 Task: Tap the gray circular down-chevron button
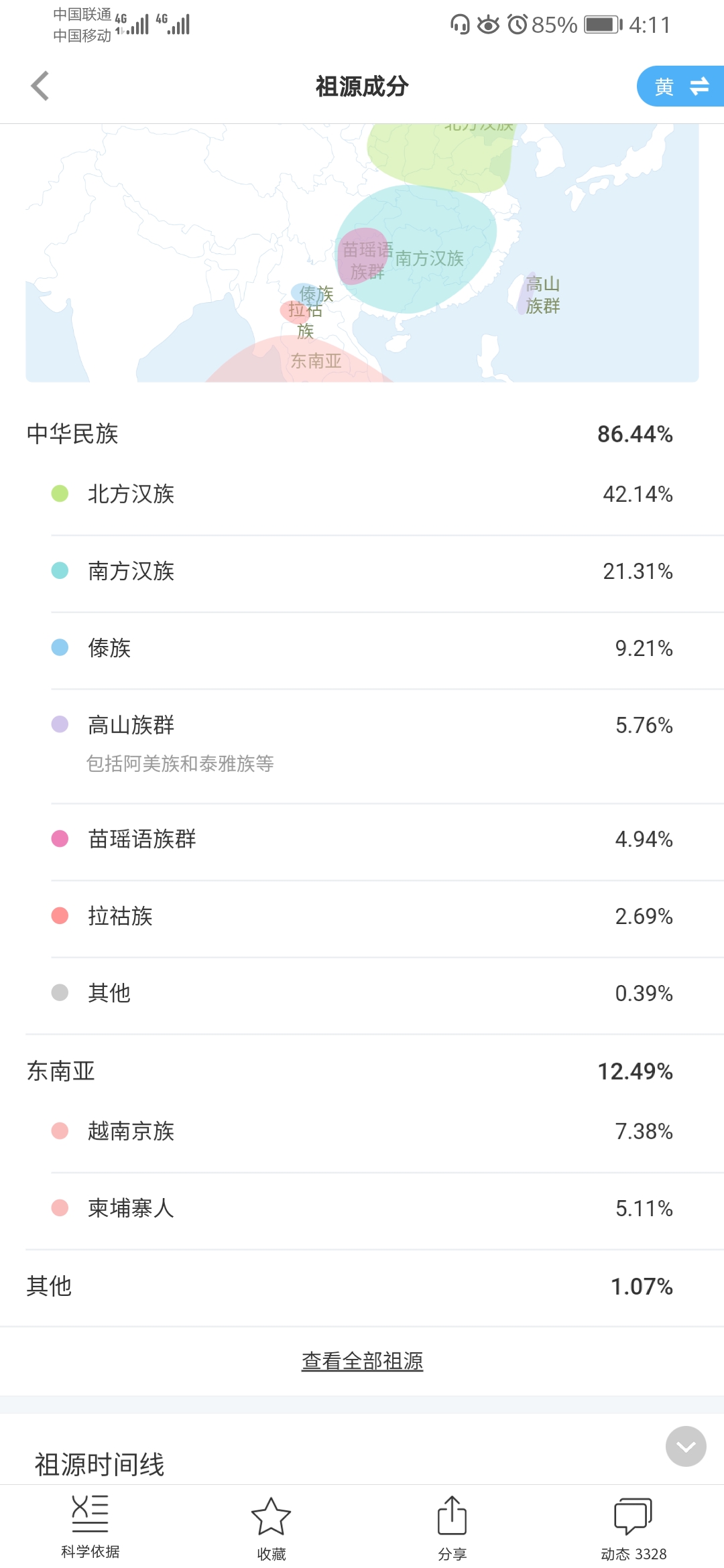(x=686, y=1446)
